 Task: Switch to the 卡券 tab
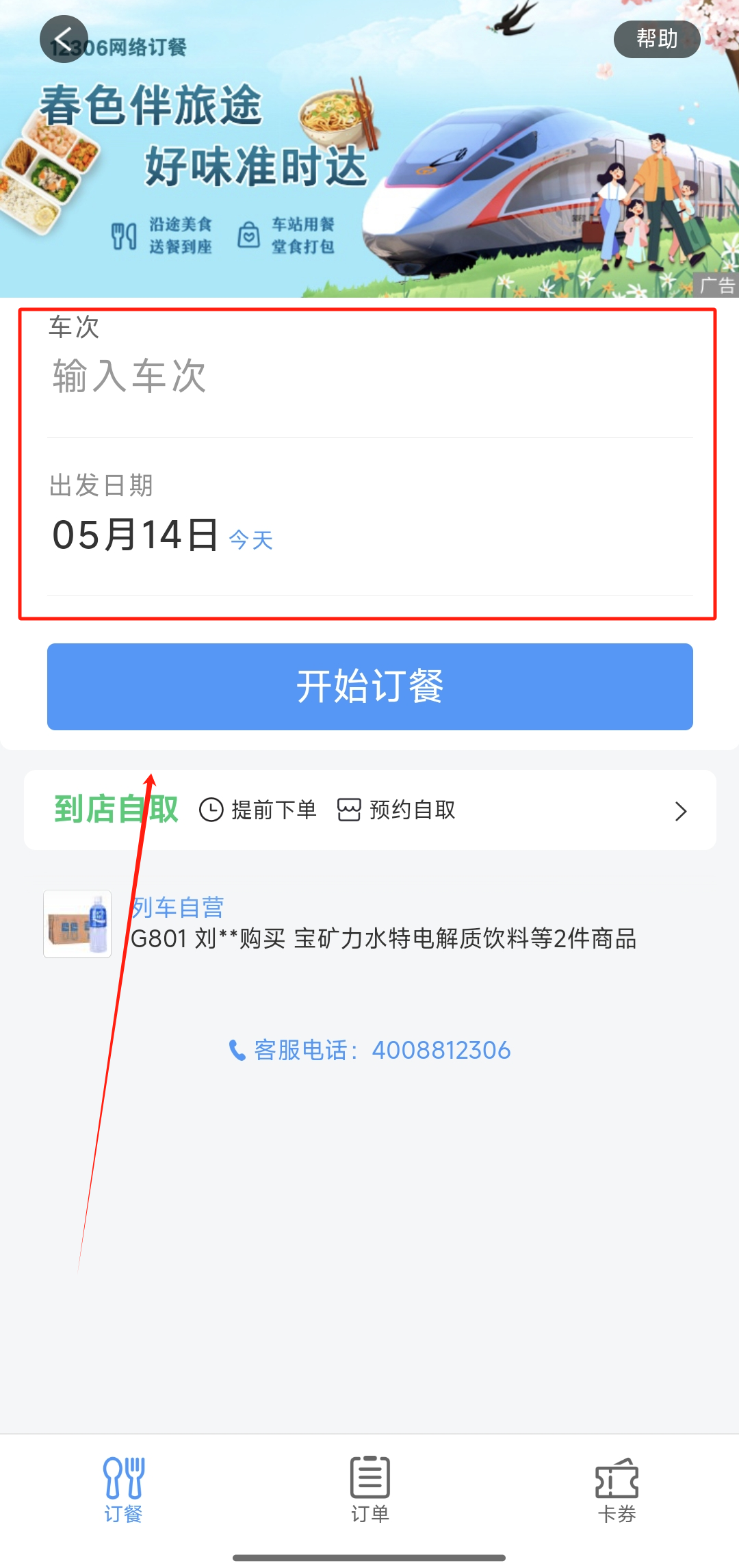[x=617, y=1489]
